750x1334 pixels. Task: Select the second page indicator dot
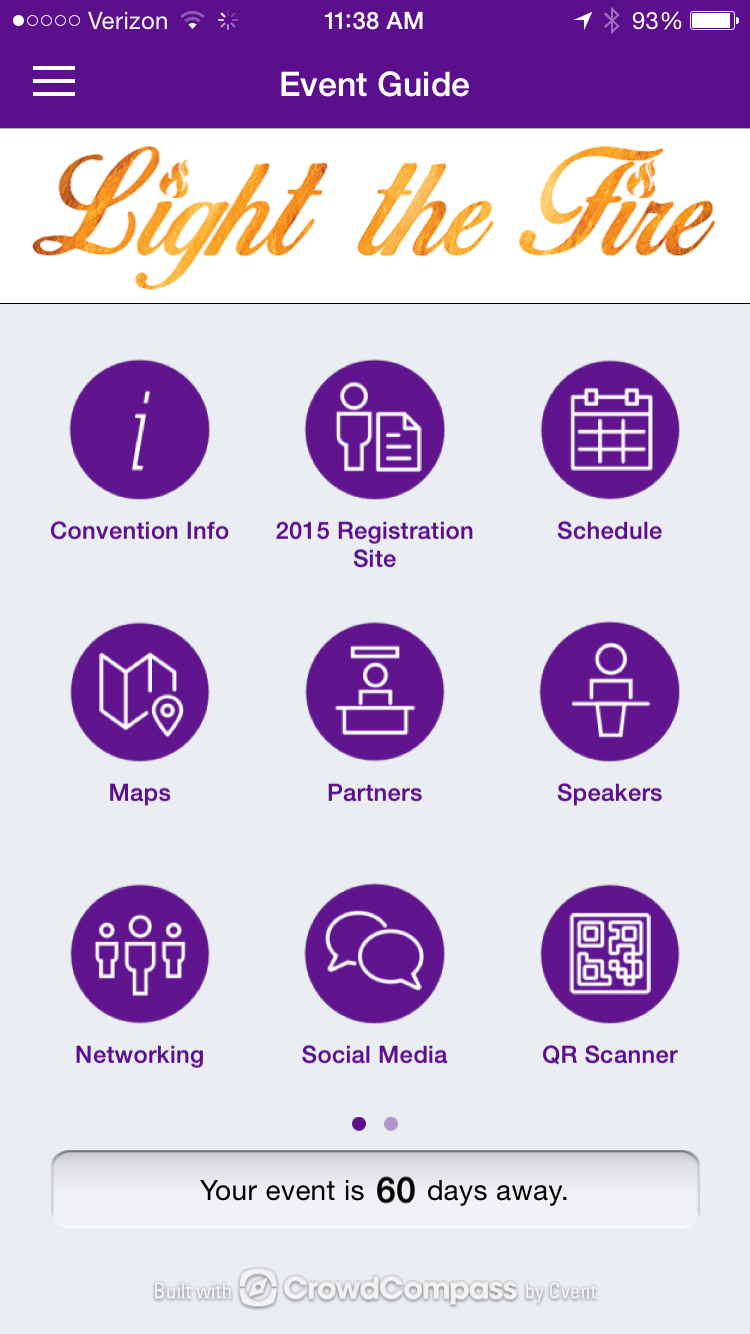[391, 1124]
